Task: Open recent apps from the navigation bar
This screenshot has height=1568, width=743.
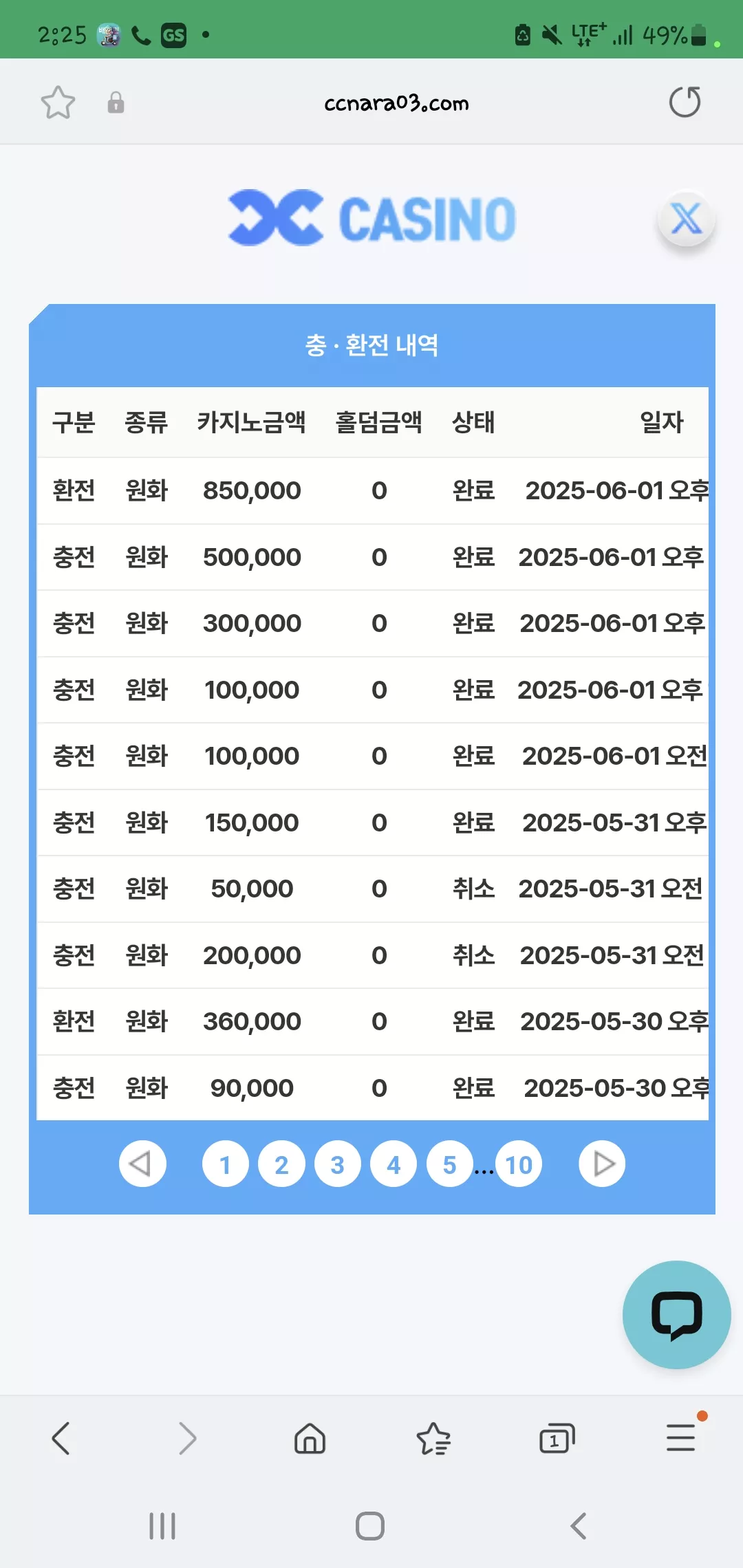Action: click(162, 1526)
